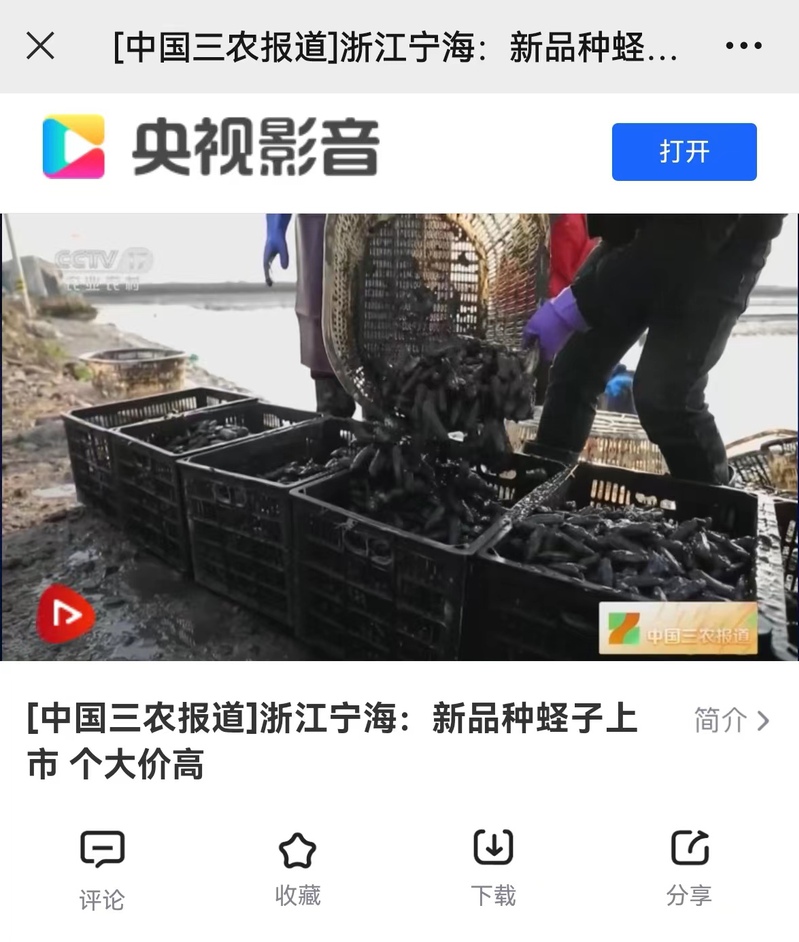The height and width of the screenshot is (942, 799).
Task: Open the three-dot overflow menu
Action: (743, 46)
